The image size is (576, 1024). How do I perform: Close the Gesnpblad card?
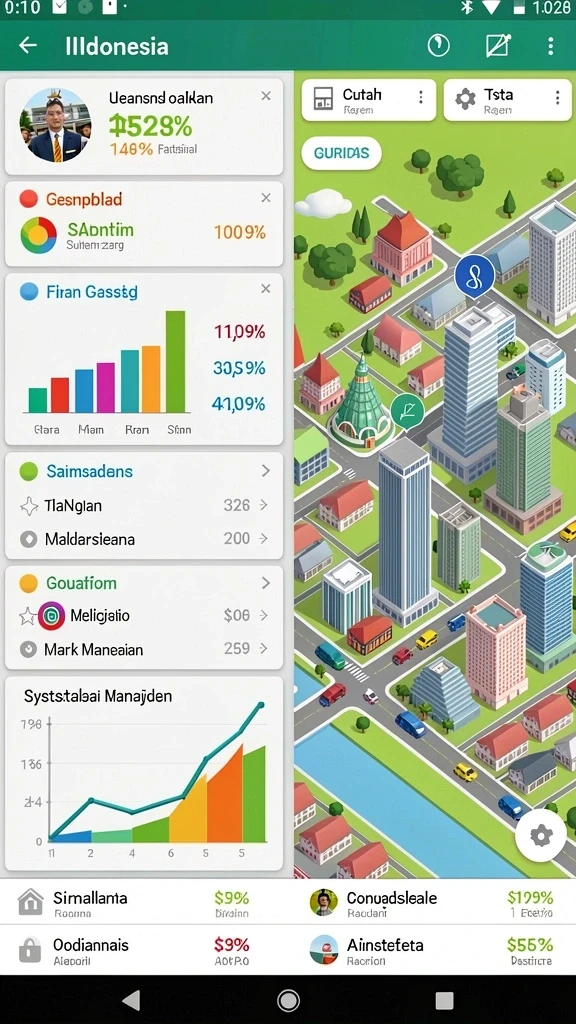(266, 198)
